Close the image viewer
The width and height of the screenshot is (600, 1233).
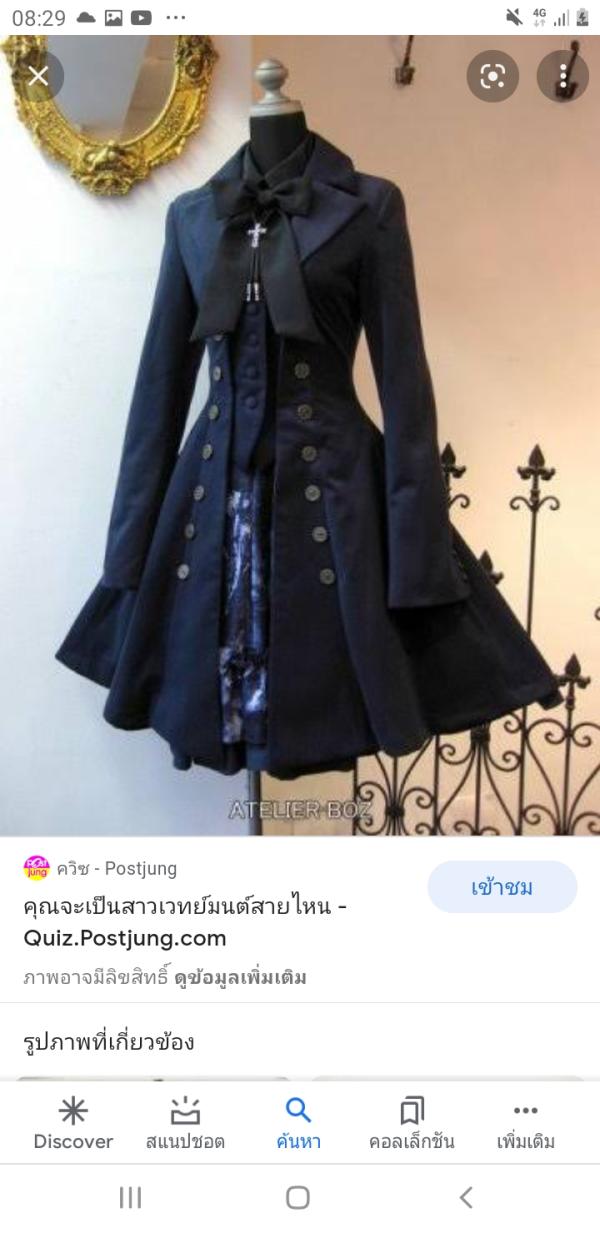38,76
